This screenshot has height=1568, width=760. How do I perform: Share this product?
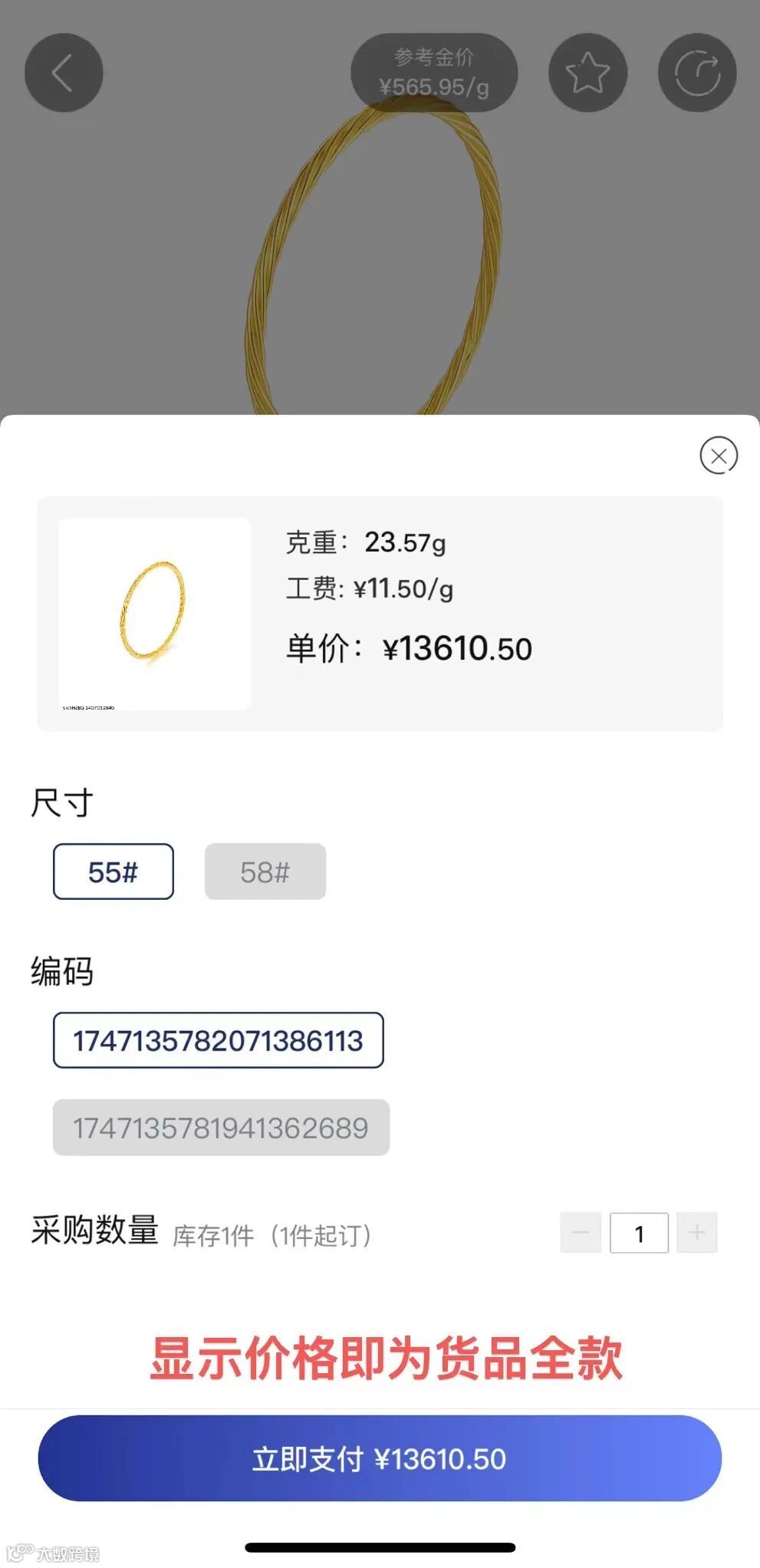697,73
